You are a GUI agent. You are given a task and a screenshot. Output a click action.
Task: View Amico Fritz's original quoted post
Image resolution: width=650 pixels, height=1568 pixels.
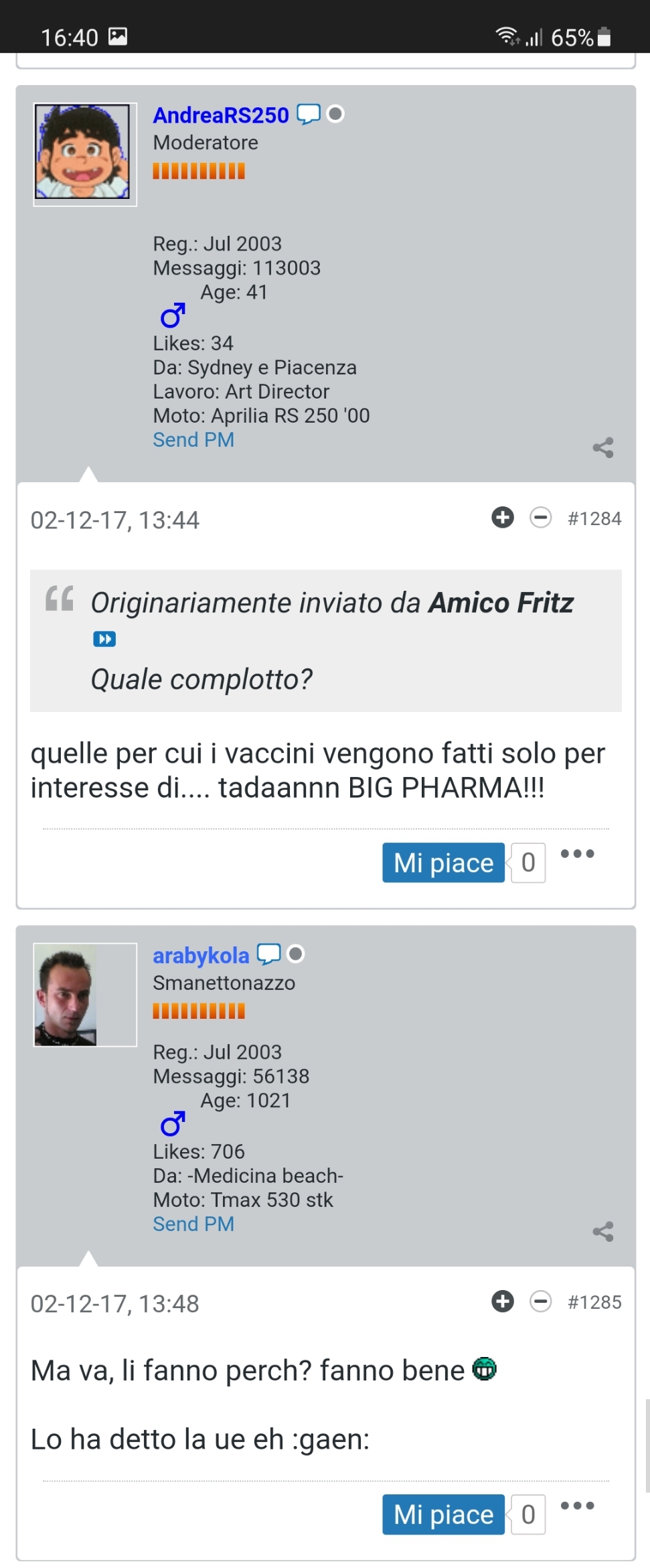tap(104, 639)
